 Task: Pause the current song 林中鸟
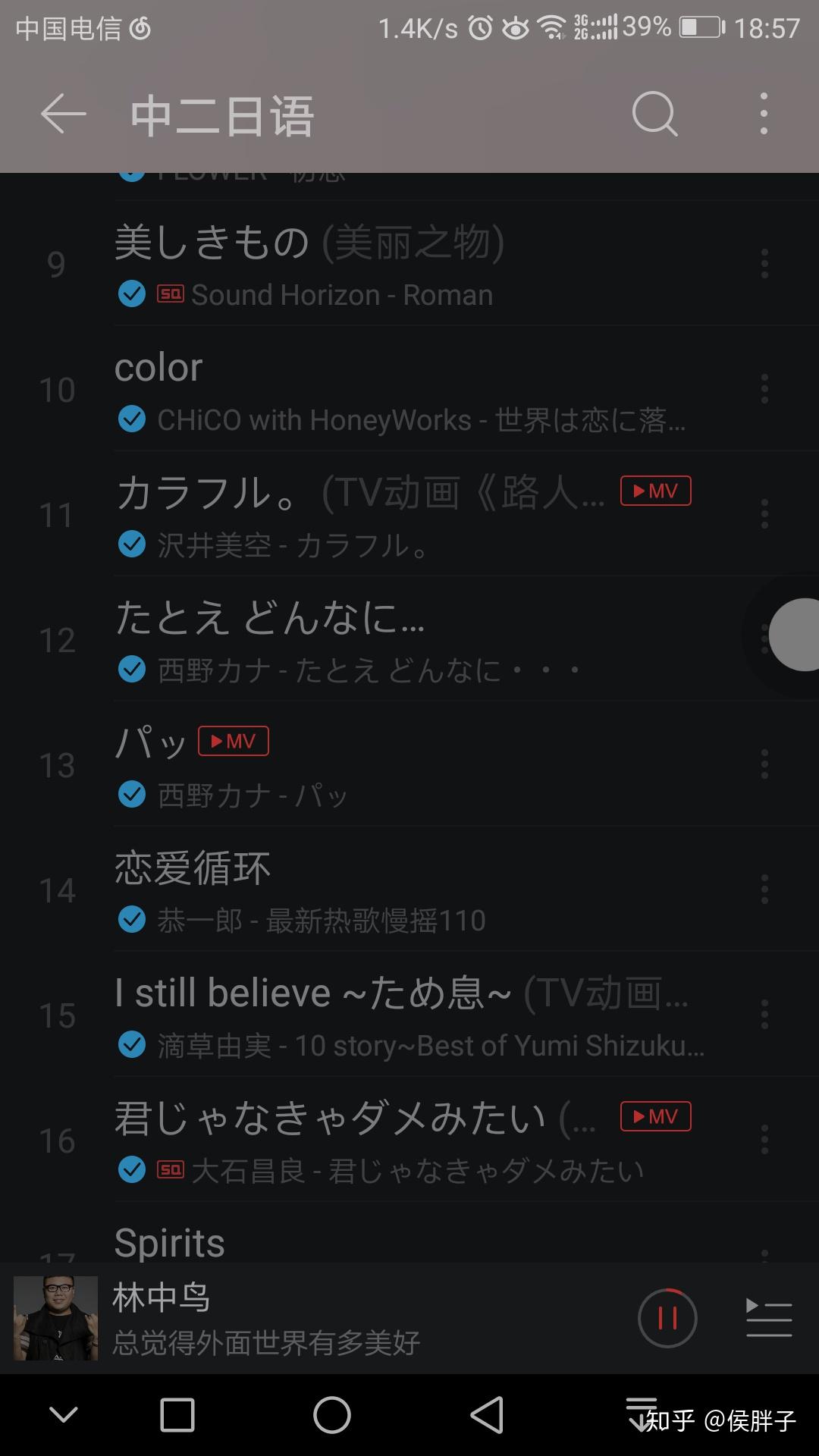pyautogui.click(x=667, y=1318)
